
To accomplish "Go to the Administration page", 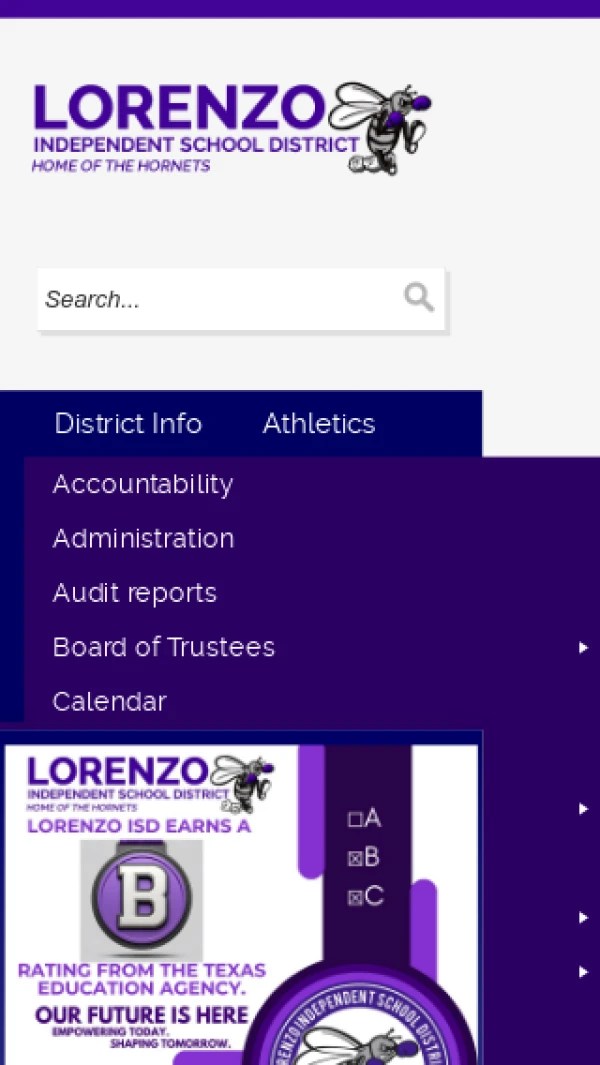I will click(x=143, y=539).
